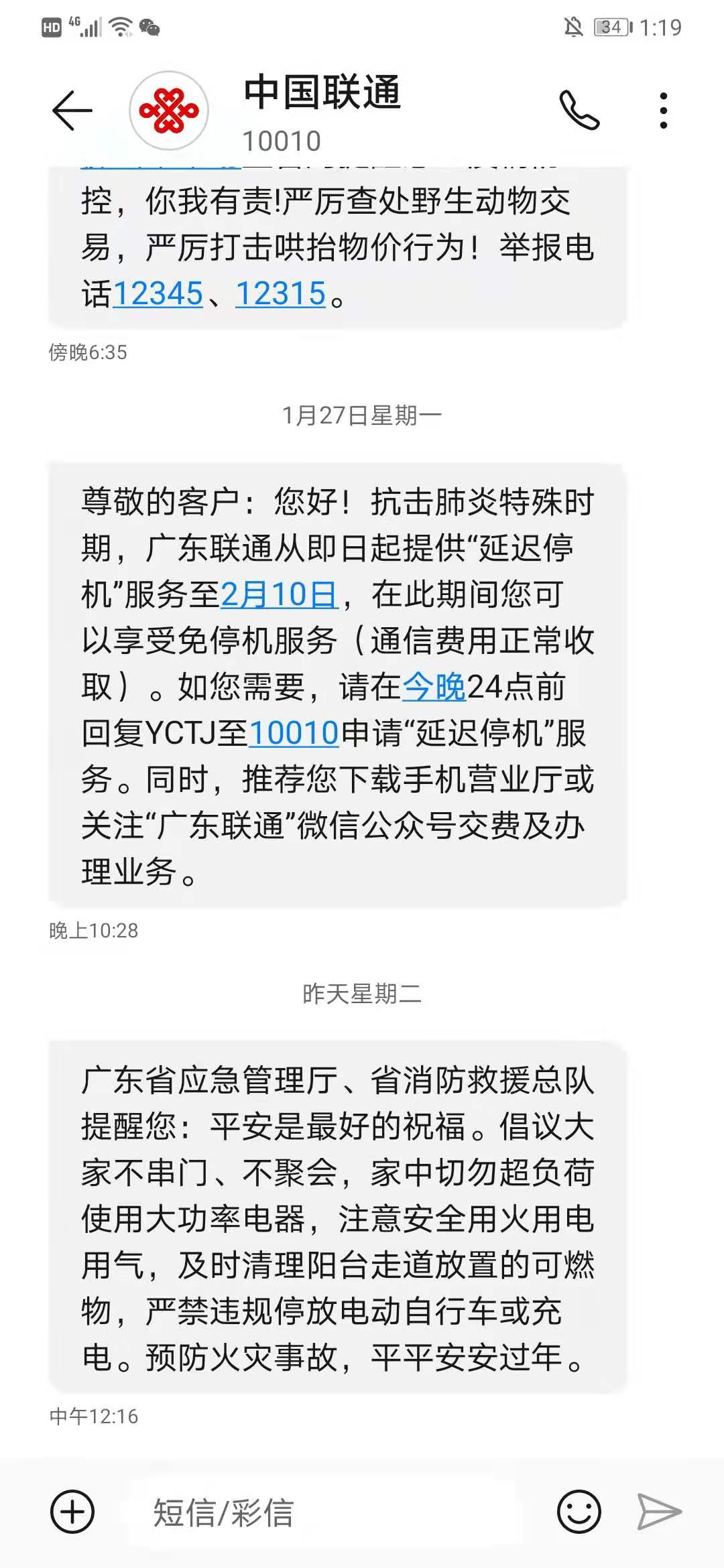Open the emoji smiley picker
724x1568 pixels.
pyautogui.click(x=579, y=1512)
